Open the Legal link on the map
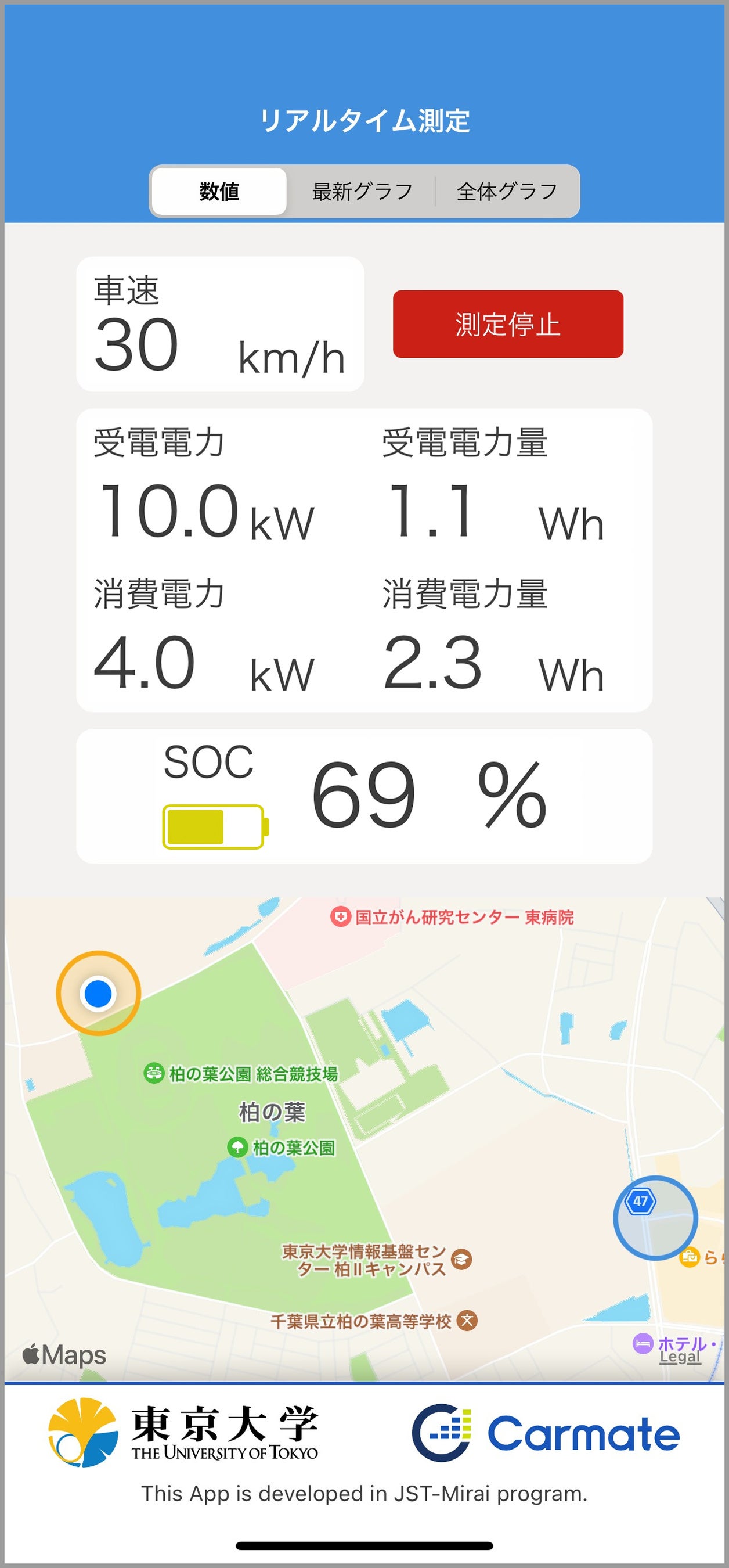This screenshot has width=729, height=1568. [x=680, y=1357]
